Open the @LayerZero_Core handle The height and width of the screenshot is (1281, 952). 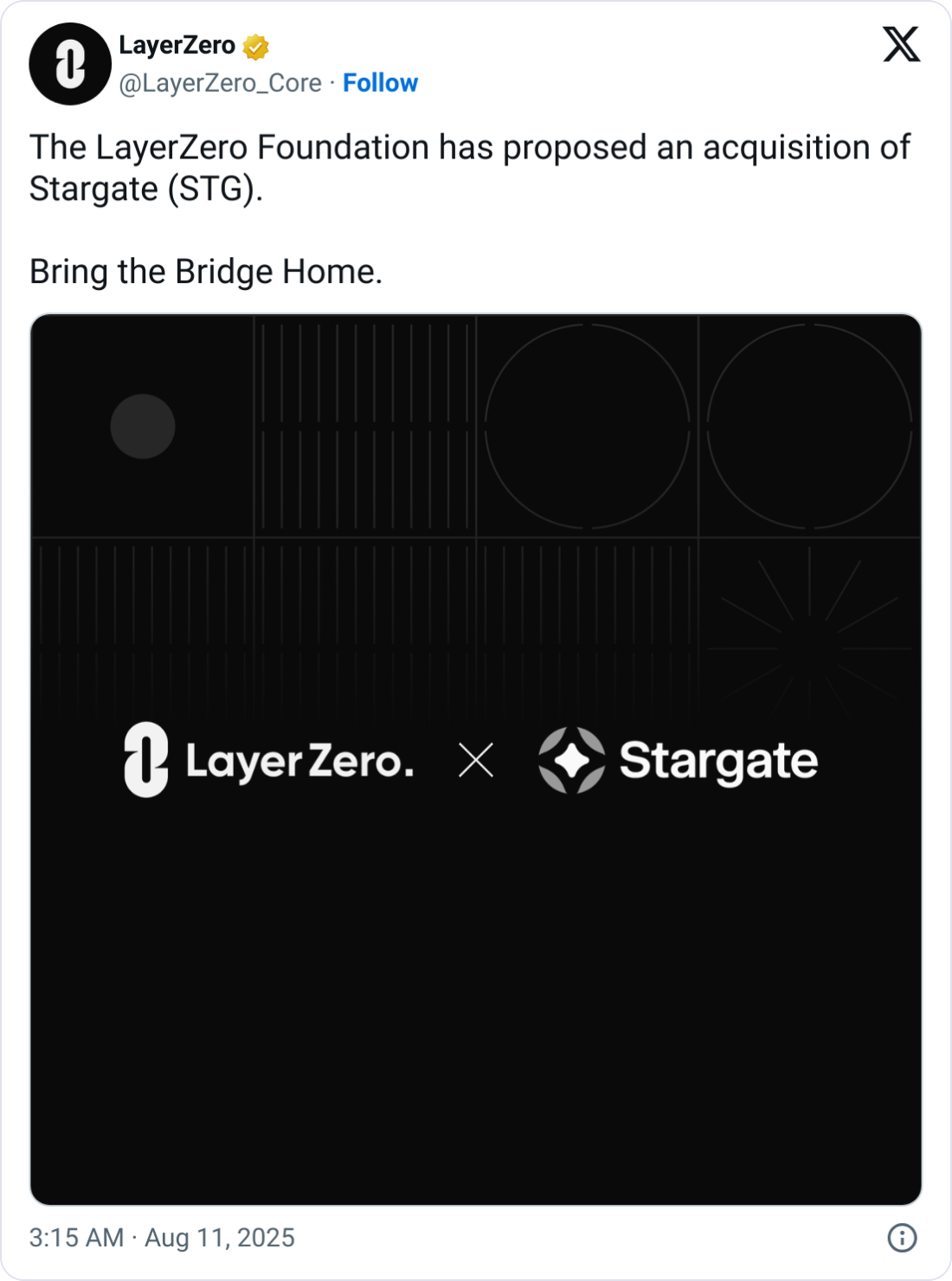[x=220, y=83]
